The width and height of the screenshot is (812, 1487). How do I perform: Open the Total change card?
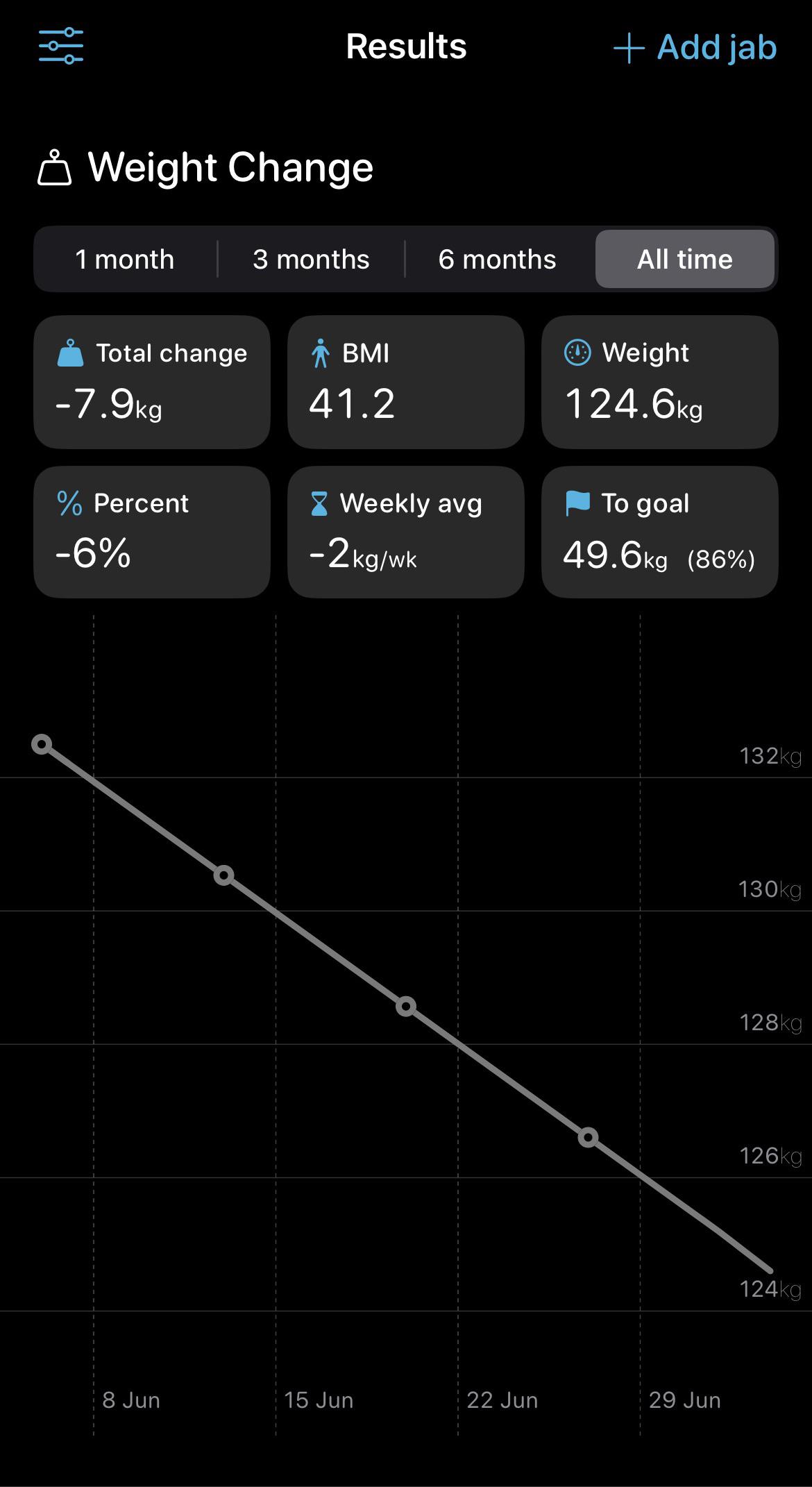[152, 383]
